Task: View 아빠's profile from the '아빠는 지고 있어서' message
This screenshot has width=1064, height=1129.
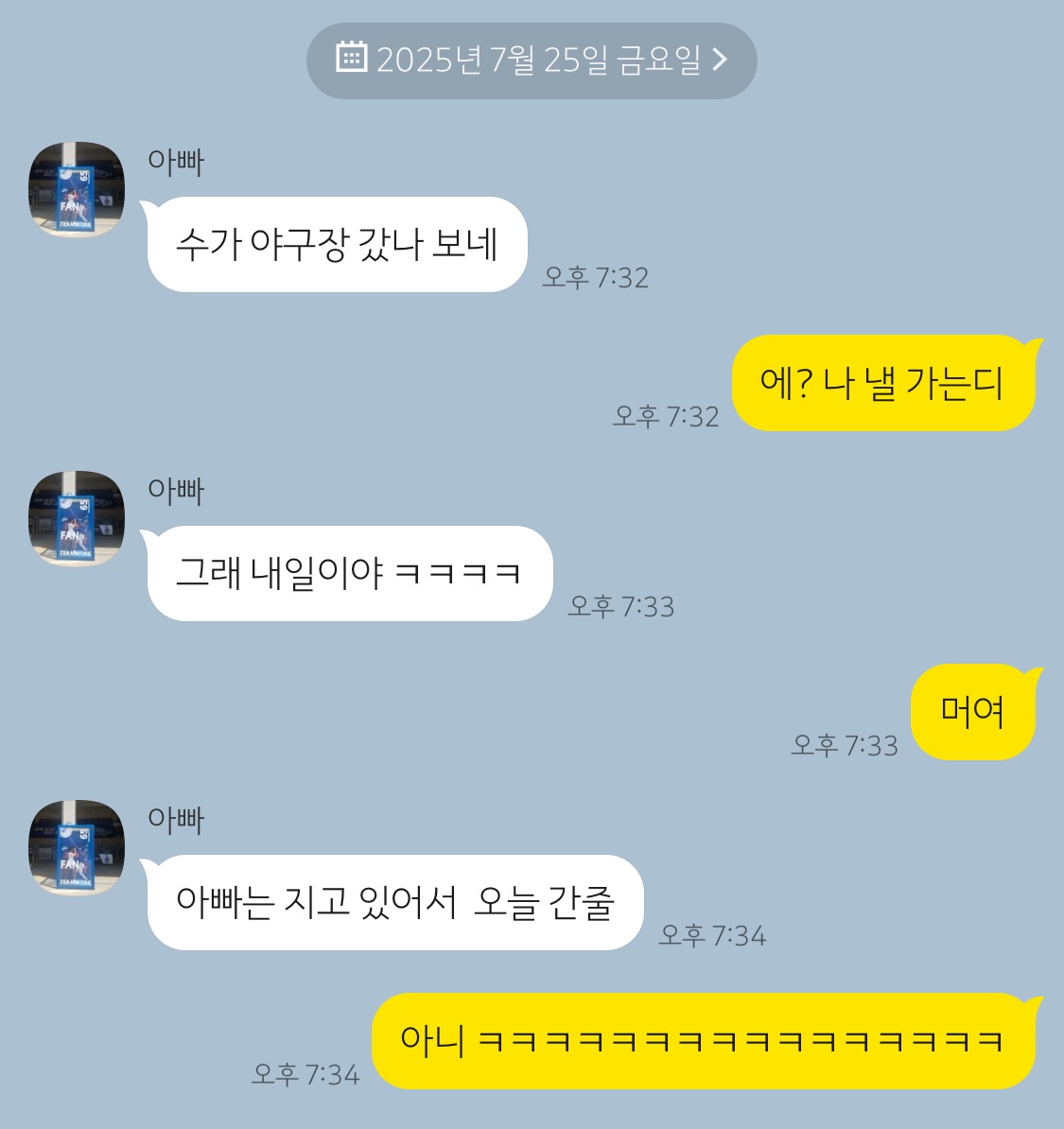Action: click(77, 848)
